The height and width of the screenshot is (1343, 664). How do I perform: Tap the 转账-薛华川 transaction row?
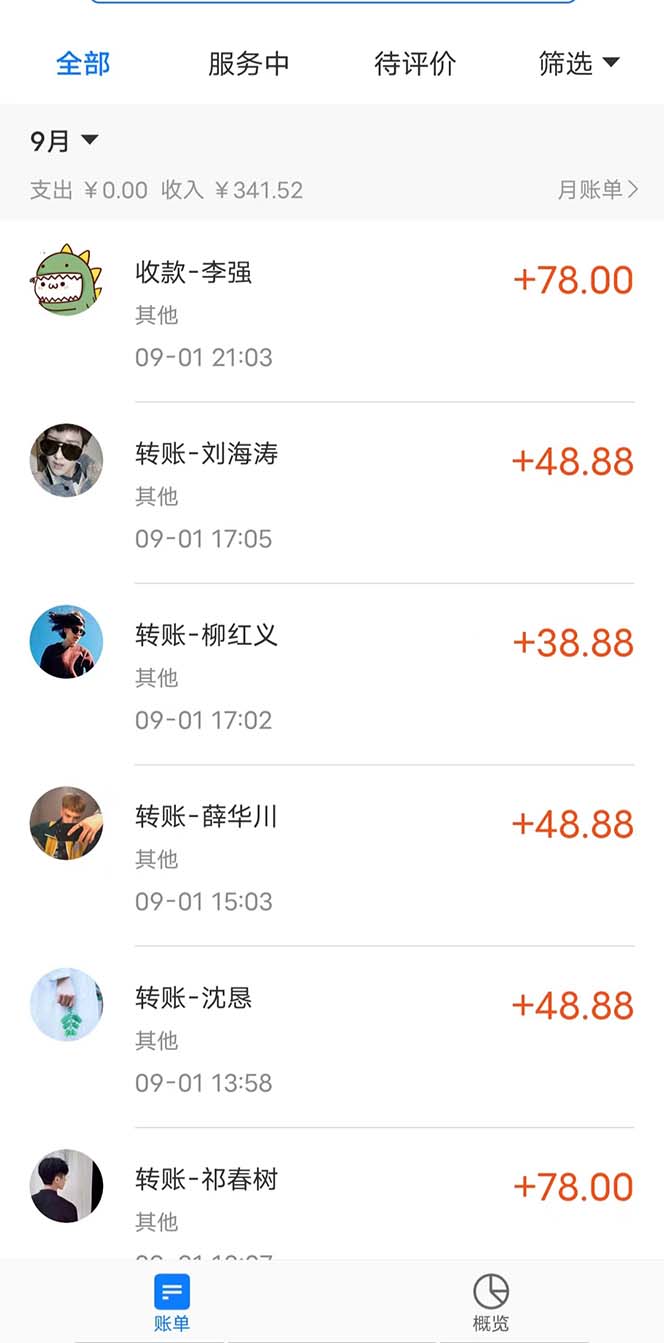pyautogui.click(x=332, y=856)
